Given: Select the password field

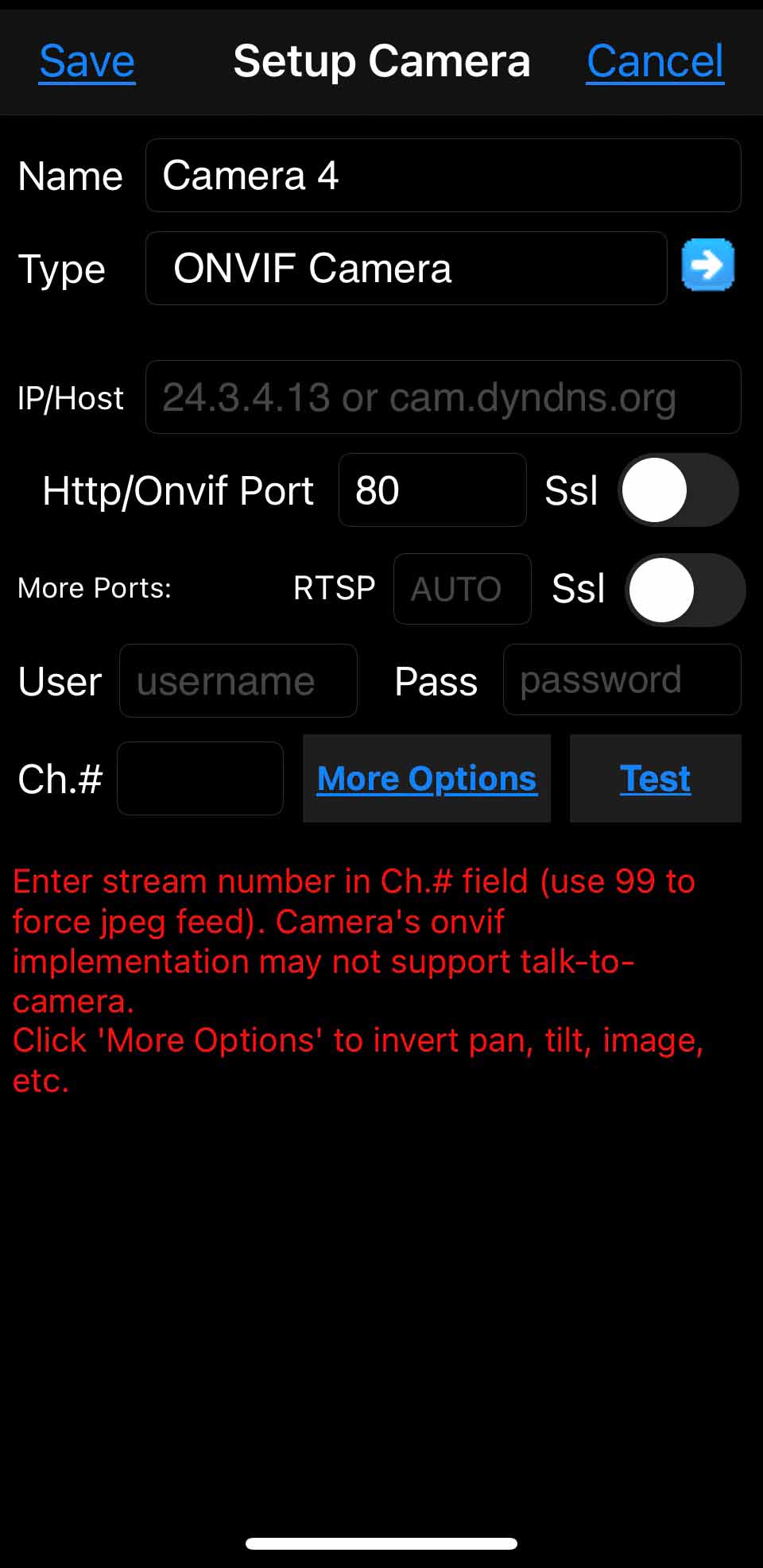Looking at the screenshot, I should [622, 680].
